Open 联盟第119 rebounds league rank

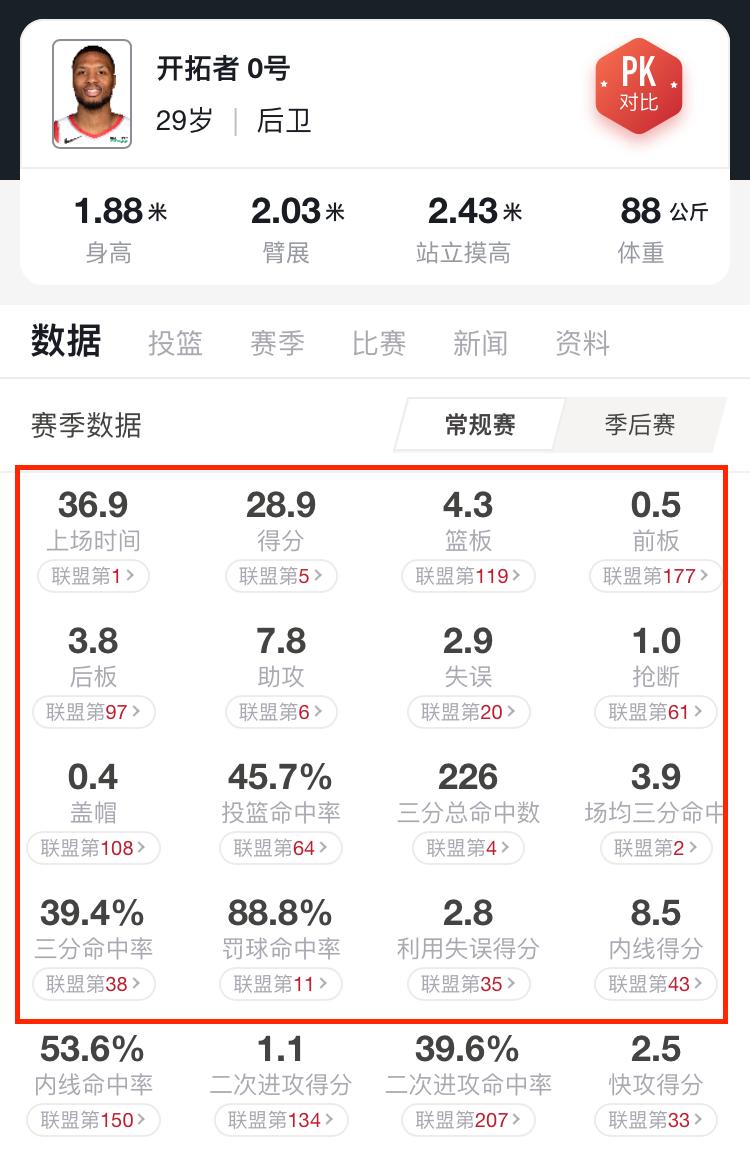coord(468,576)
